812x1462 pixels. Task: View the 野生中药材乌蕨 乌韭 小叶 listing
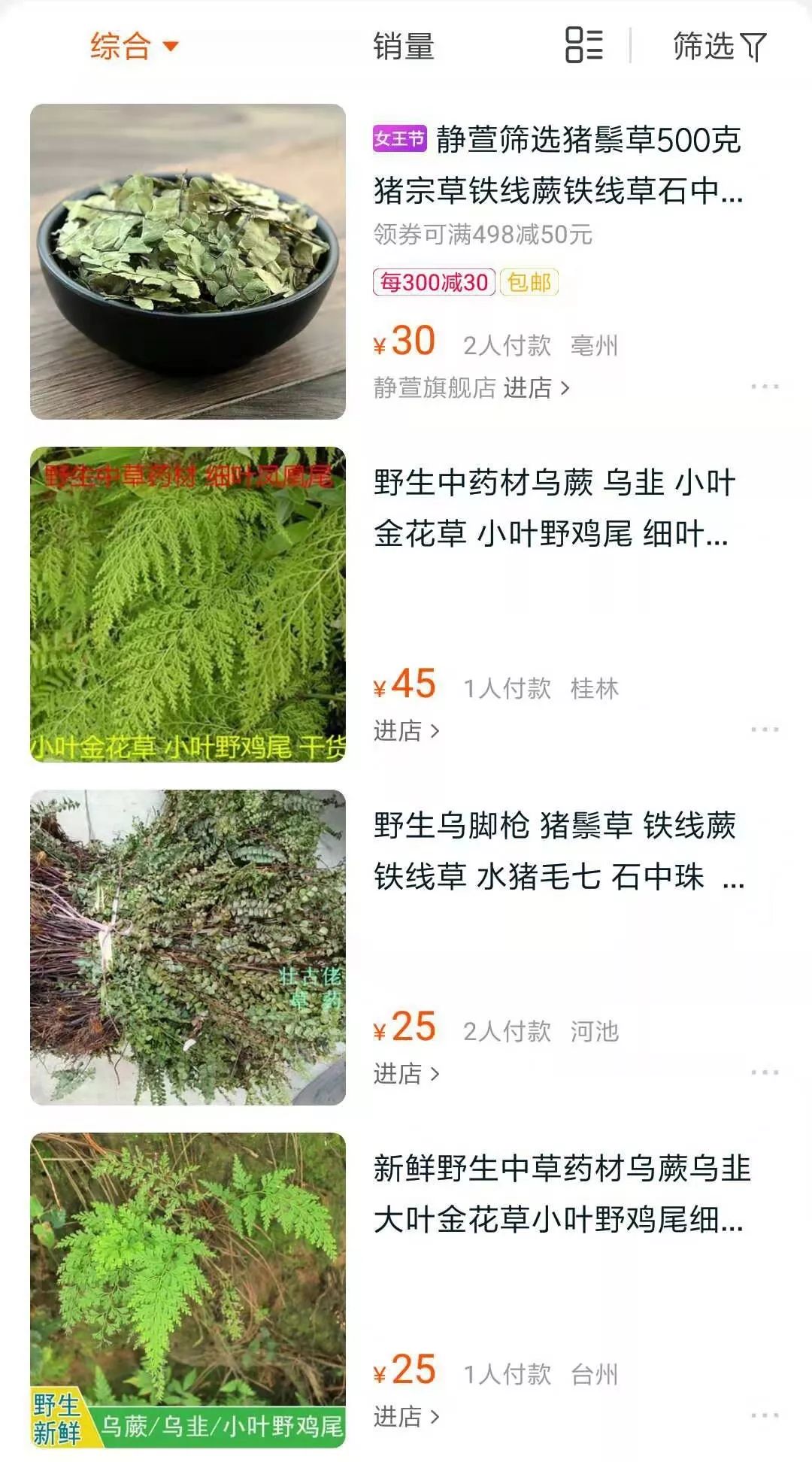(553, 508)
